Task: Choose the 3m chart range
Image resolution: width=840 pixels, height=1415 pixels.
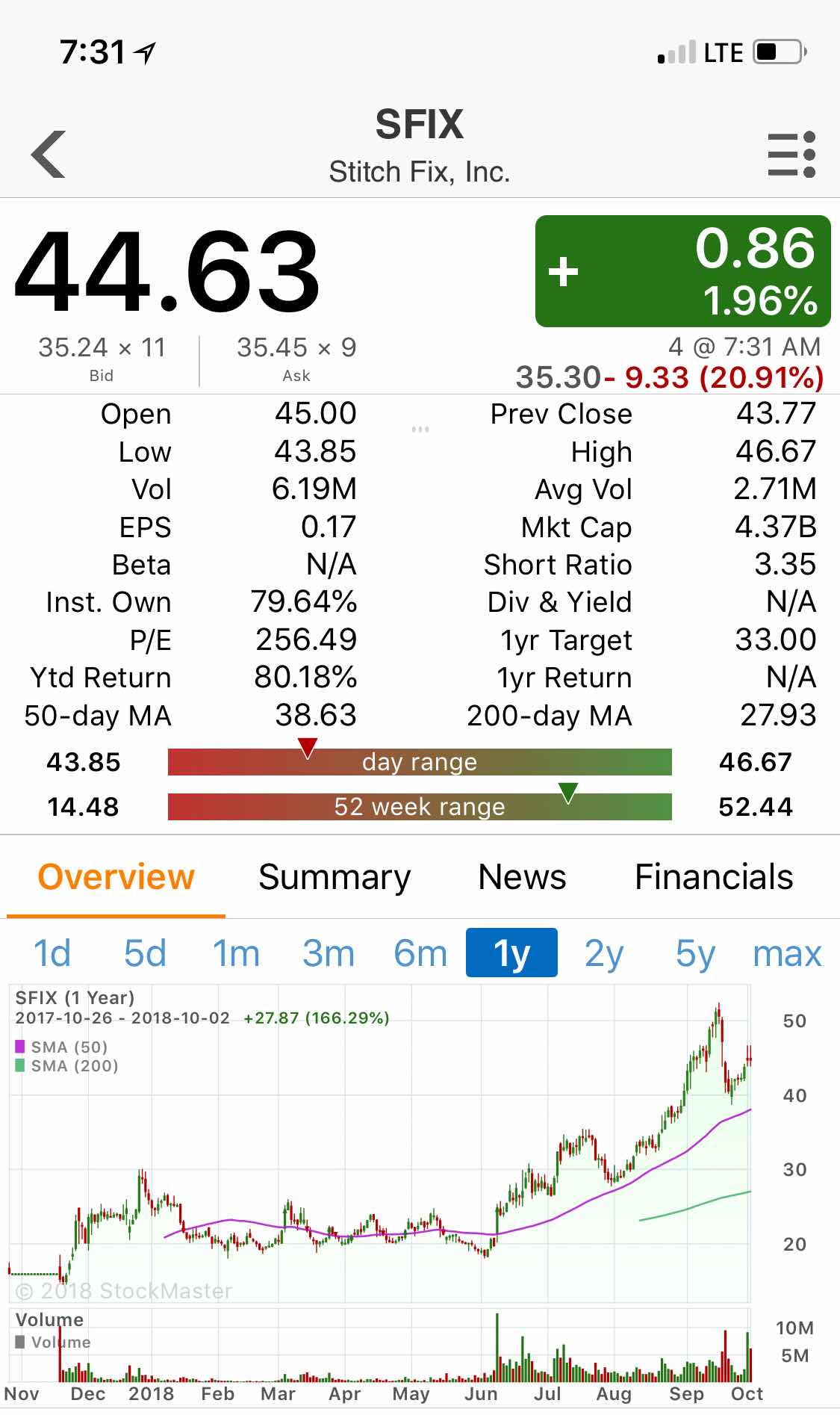Action: tap(329, 953)
